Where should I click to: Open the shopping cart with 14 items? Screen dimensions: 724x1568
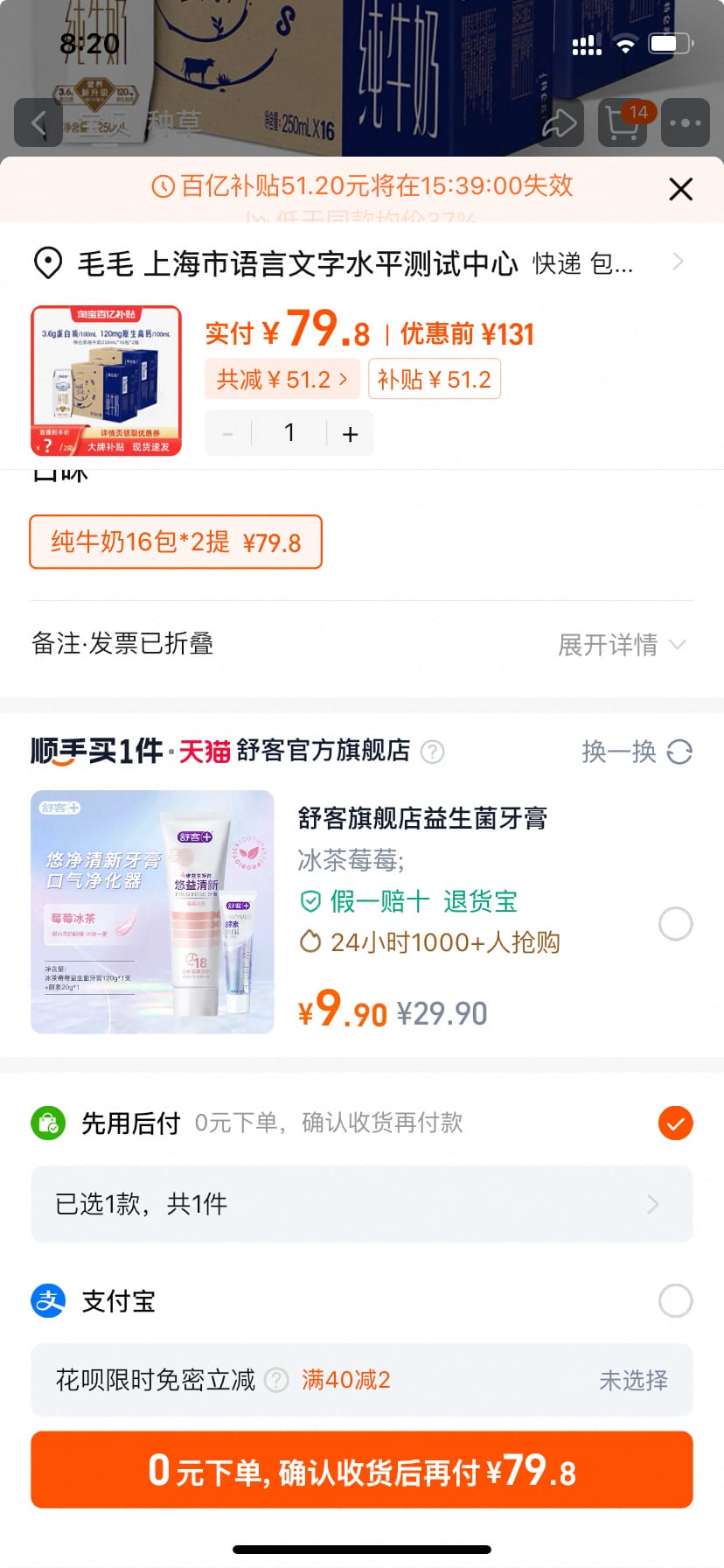(x=622, y=123)
